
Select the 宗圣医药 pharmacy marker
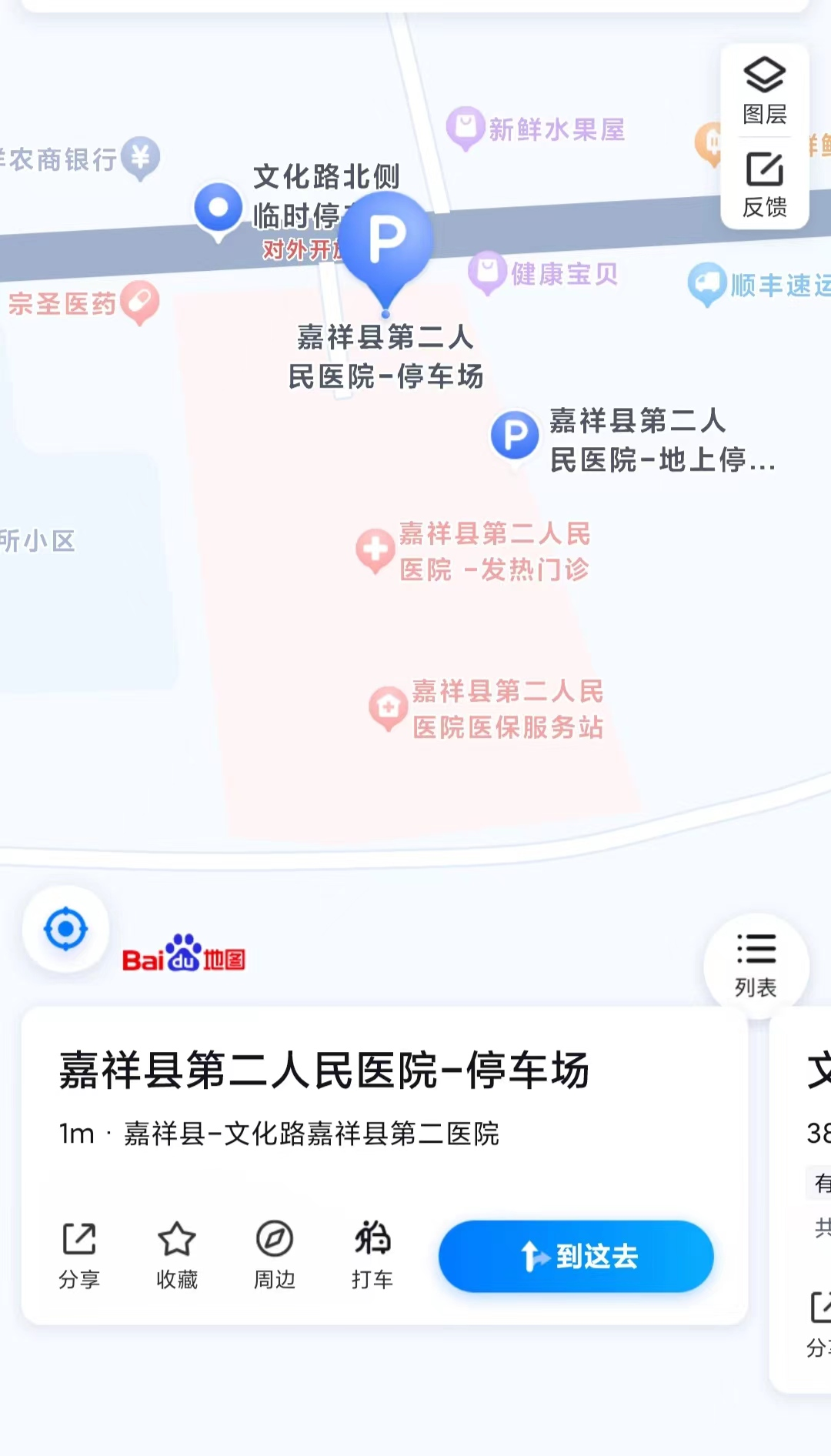click(139, 302)
